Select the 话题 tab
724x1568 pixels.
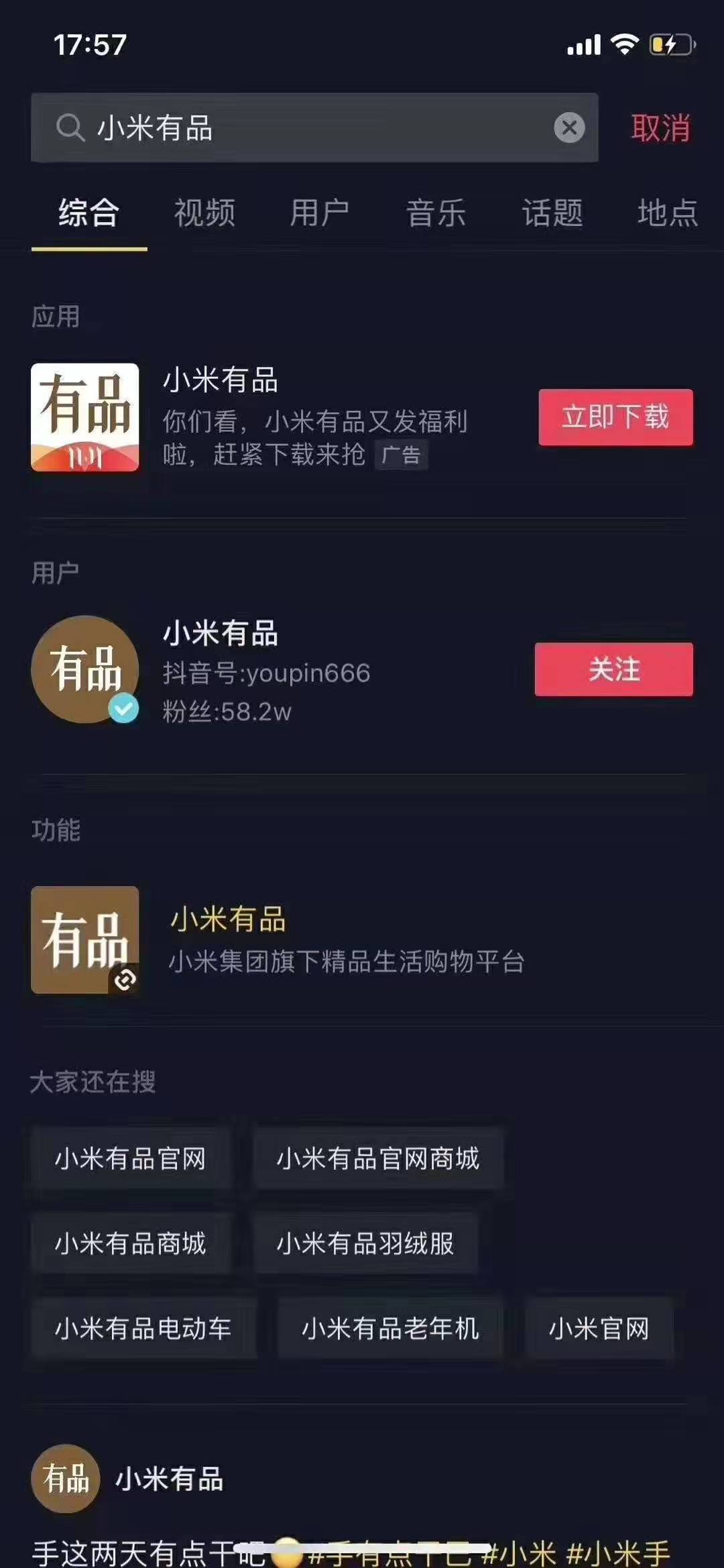[x=552, y=213]
